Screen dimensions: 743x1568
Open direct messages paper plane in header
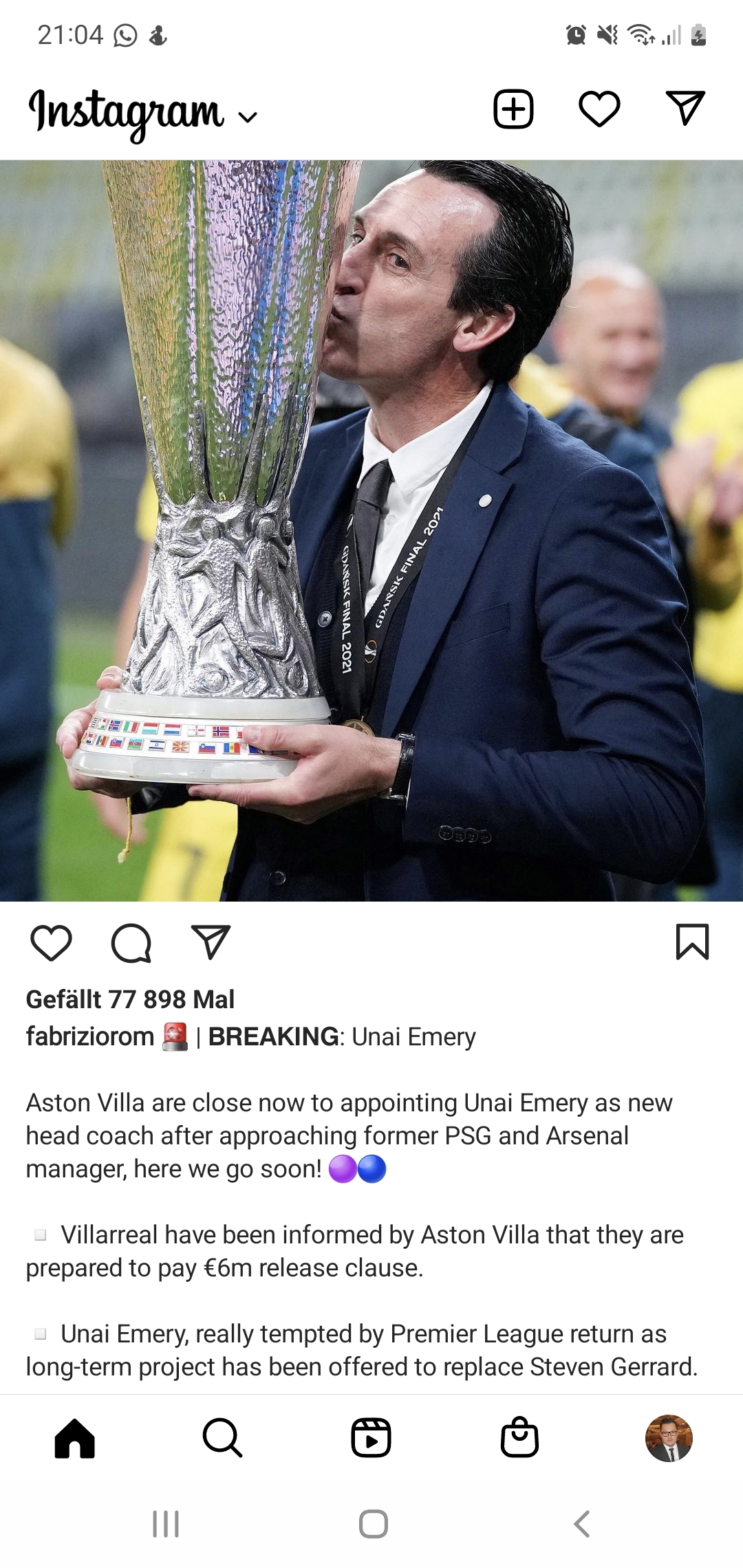(686, 108)
